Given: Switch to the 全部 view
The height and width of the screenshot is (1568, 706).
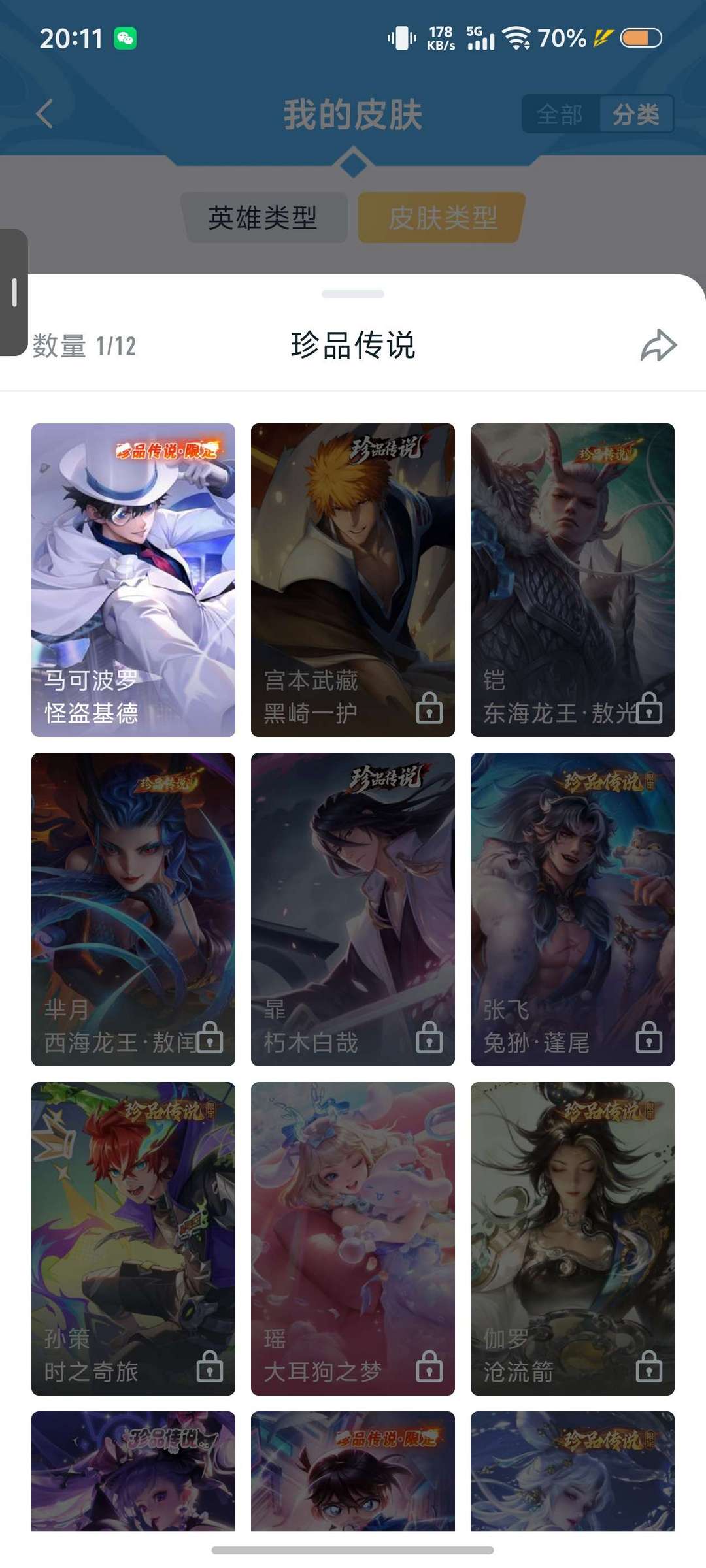Looking at the screenshot, I should click(560, 114).
